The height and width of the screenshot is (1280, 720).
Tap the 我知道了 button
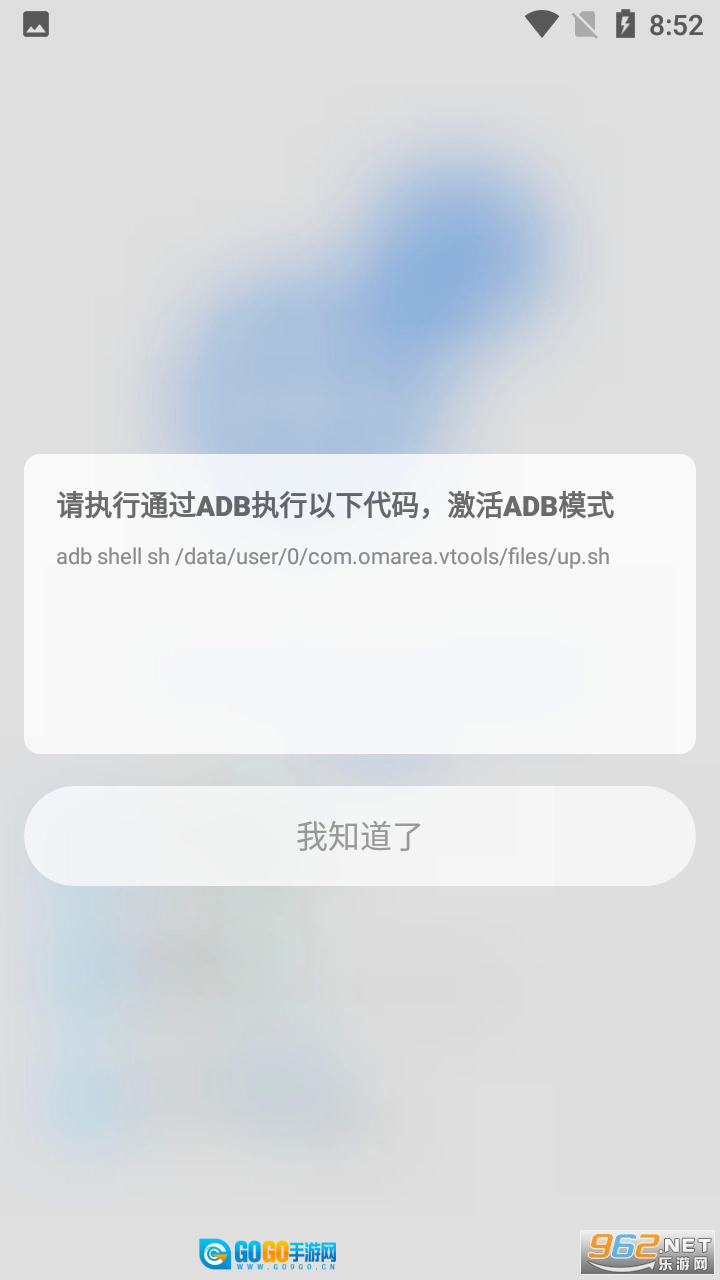pos(360,836)
